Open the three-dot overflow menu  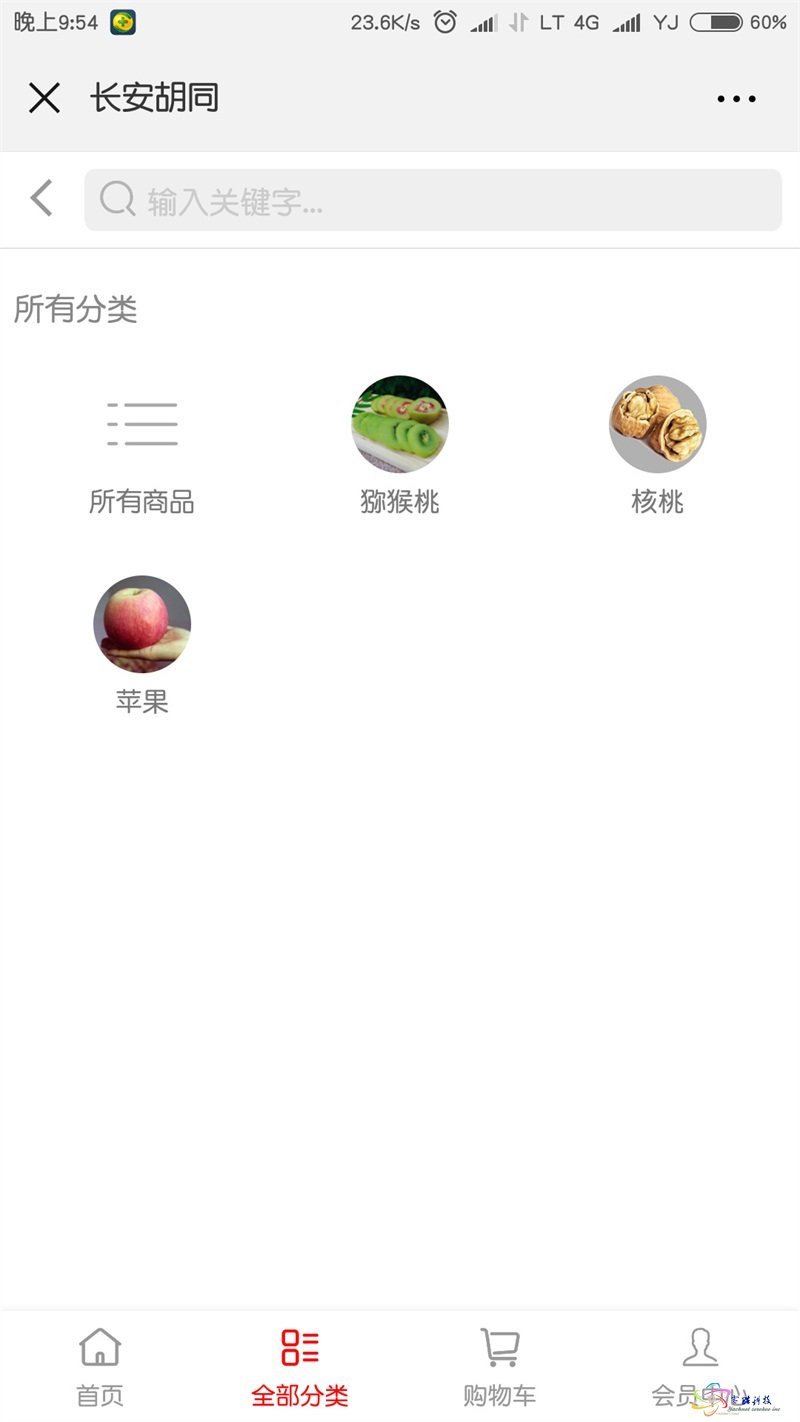click(x=736, y=98)
